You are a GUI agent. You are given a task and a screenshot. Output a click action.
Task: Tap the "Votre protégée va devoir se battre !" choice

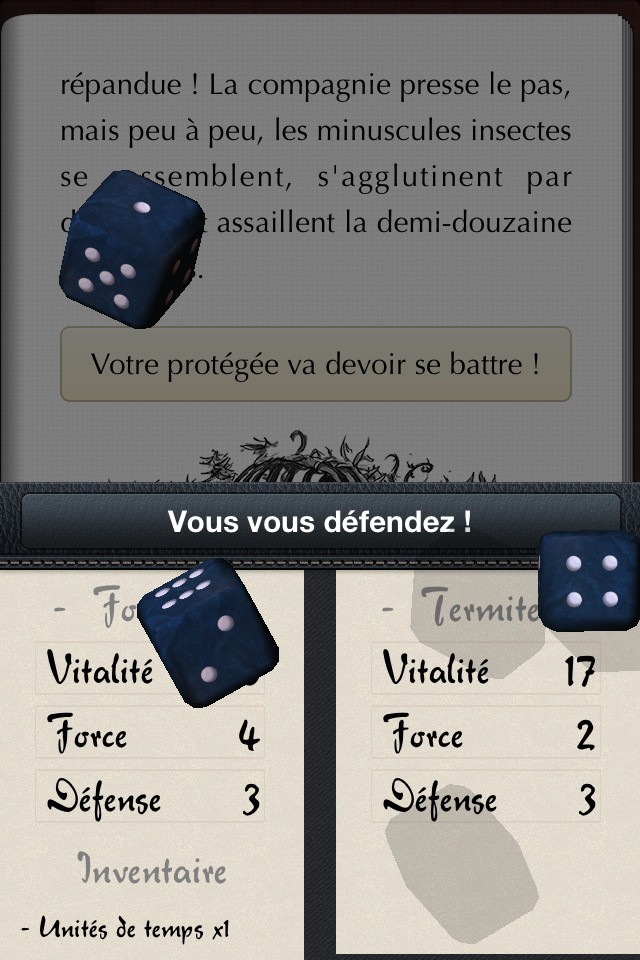[x=315, y=364]
